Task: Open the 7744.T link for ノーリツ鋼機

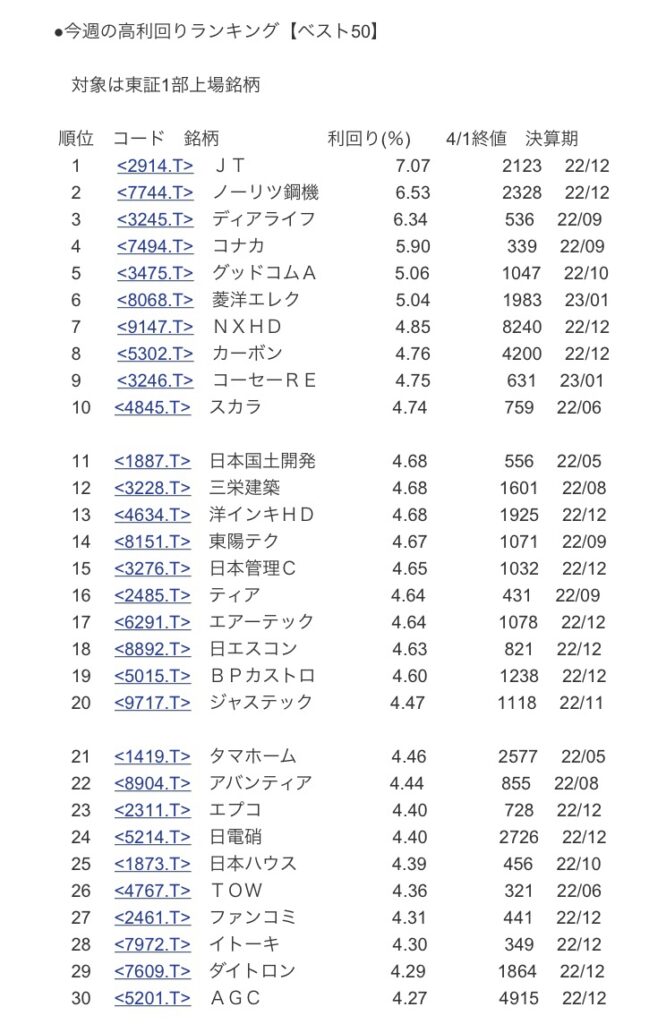Action: [x=154, y=192]
